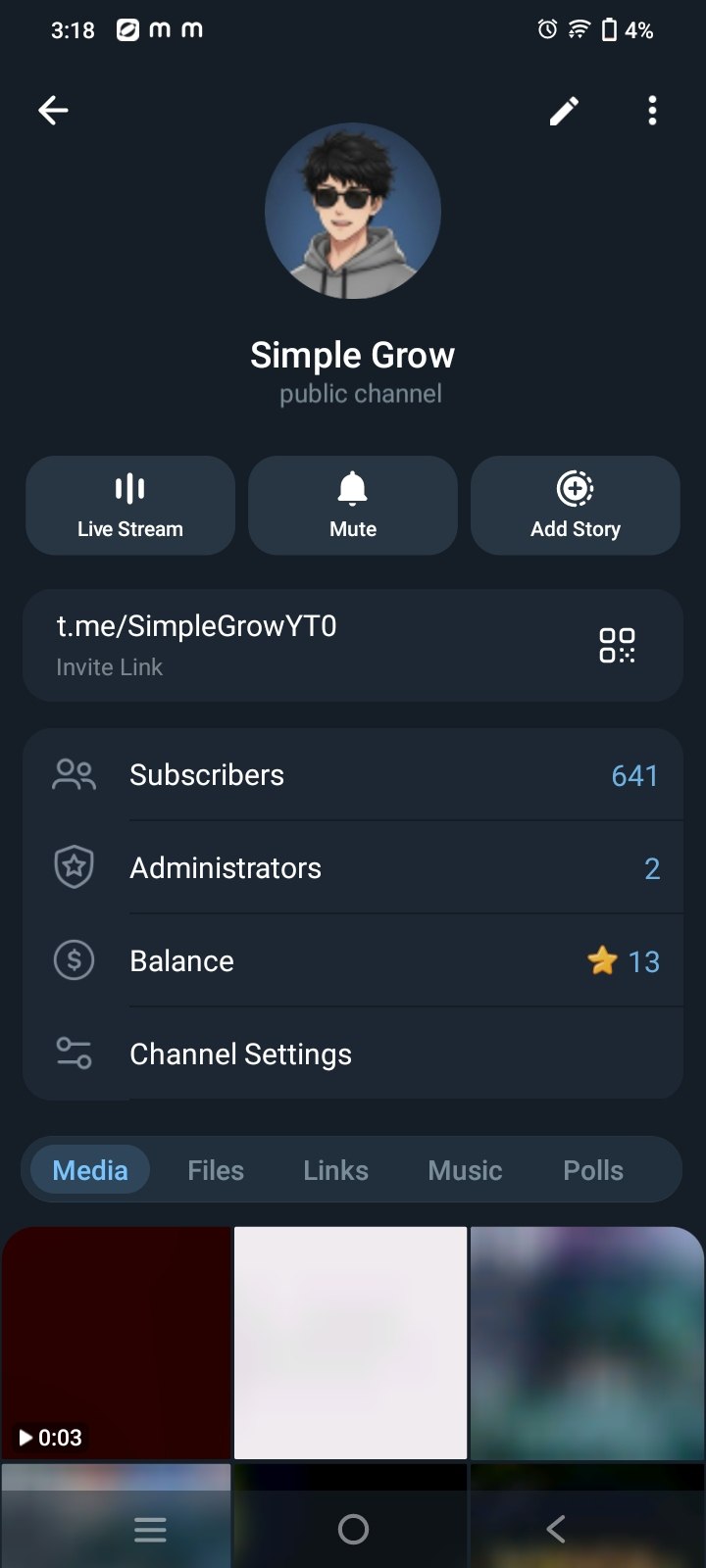The height and width of the screenshot is (1568, 706).
Task: Switch to the Links tab
Action: tap(335, 1170)
